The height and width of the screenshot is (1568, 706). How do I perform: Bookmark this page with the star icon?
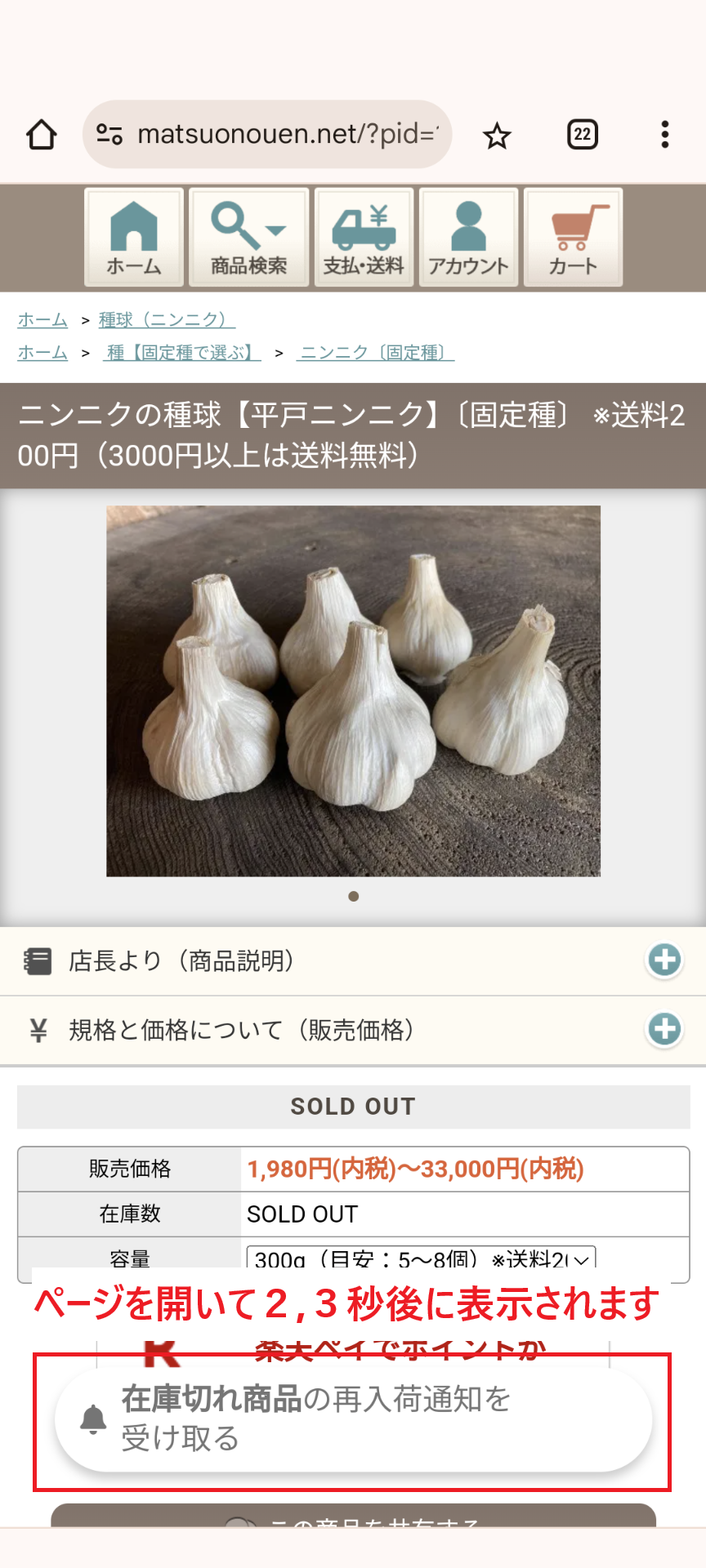(x=497, y=136)
